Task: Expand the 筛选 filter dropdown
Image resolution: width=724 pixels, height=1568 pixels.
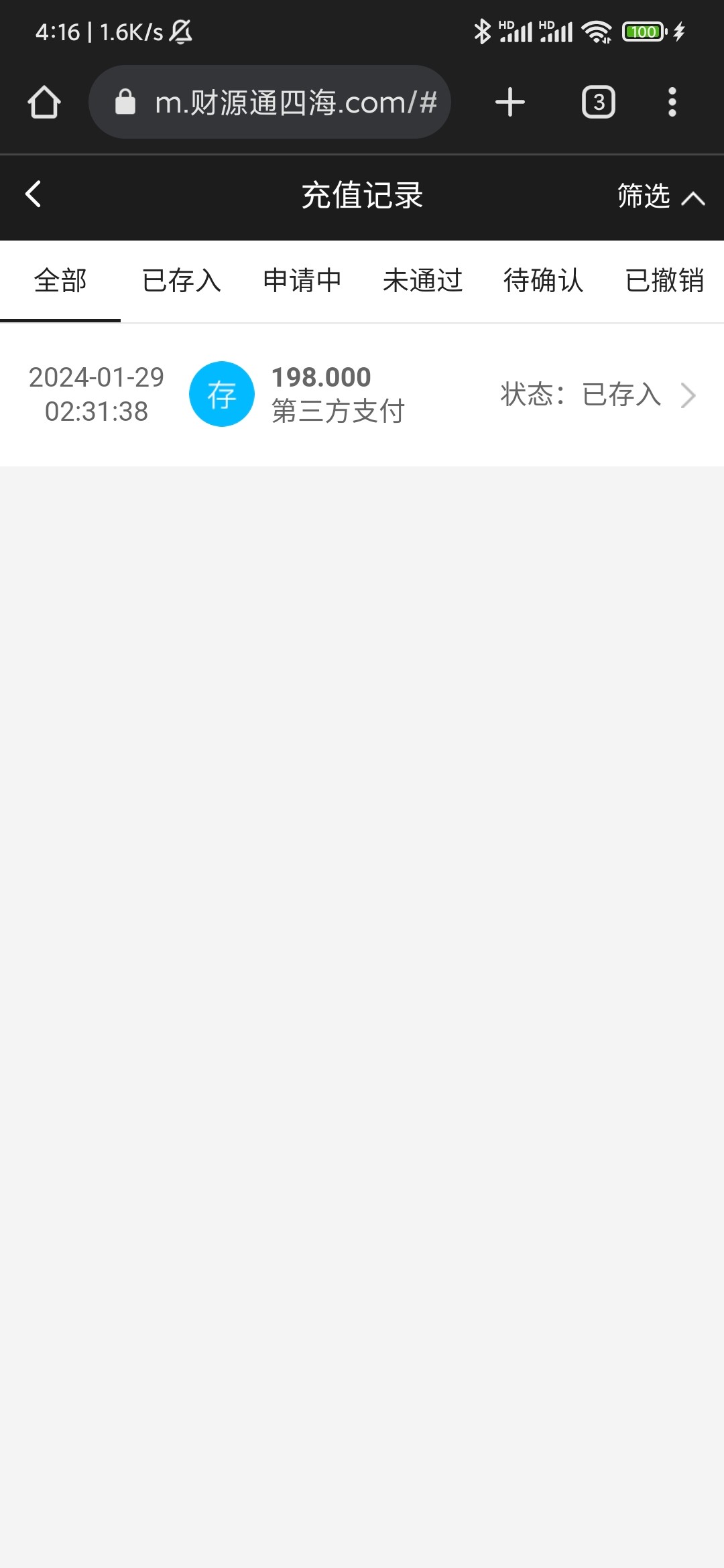Action: click(660, 196)
